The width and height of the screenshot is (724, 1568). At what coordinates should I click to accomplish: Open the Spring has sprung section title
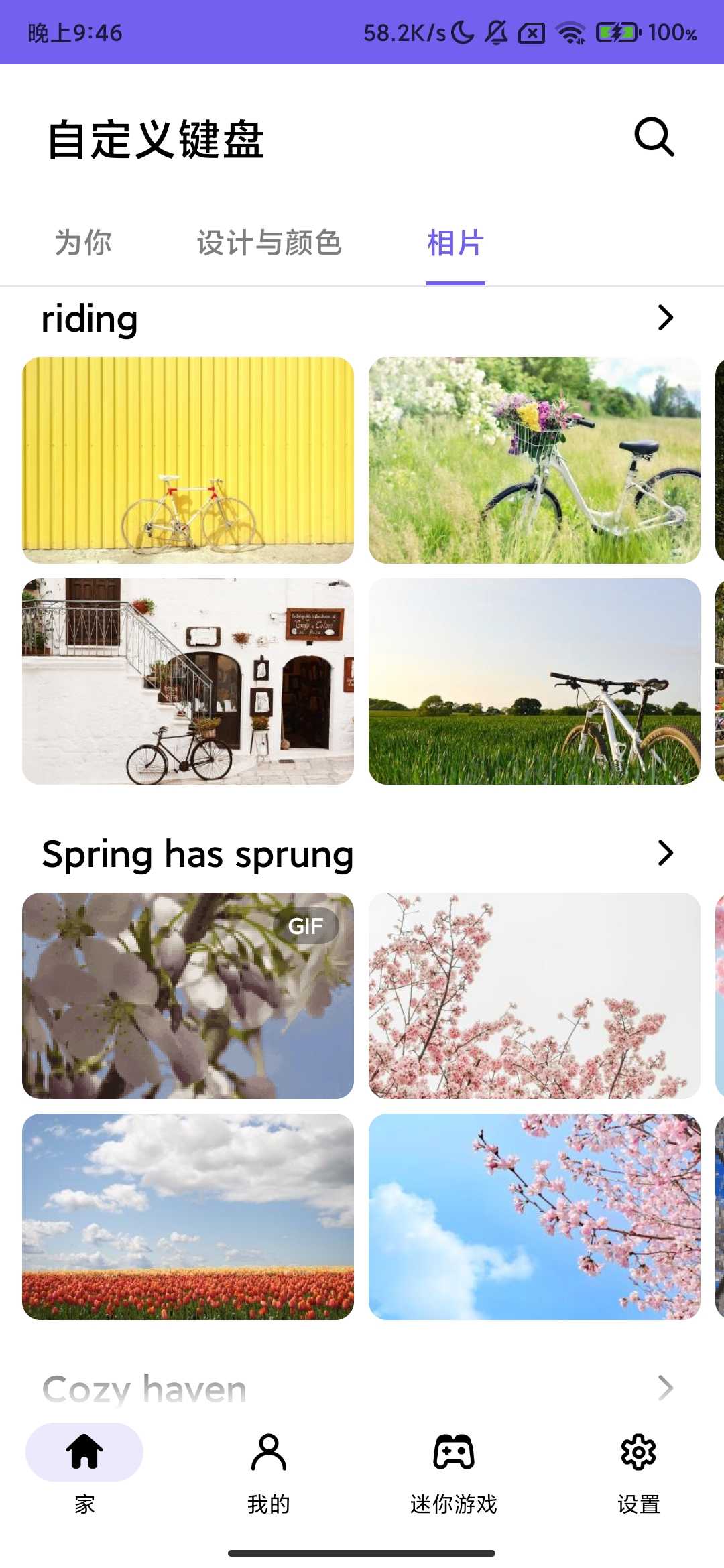(198, 853)
